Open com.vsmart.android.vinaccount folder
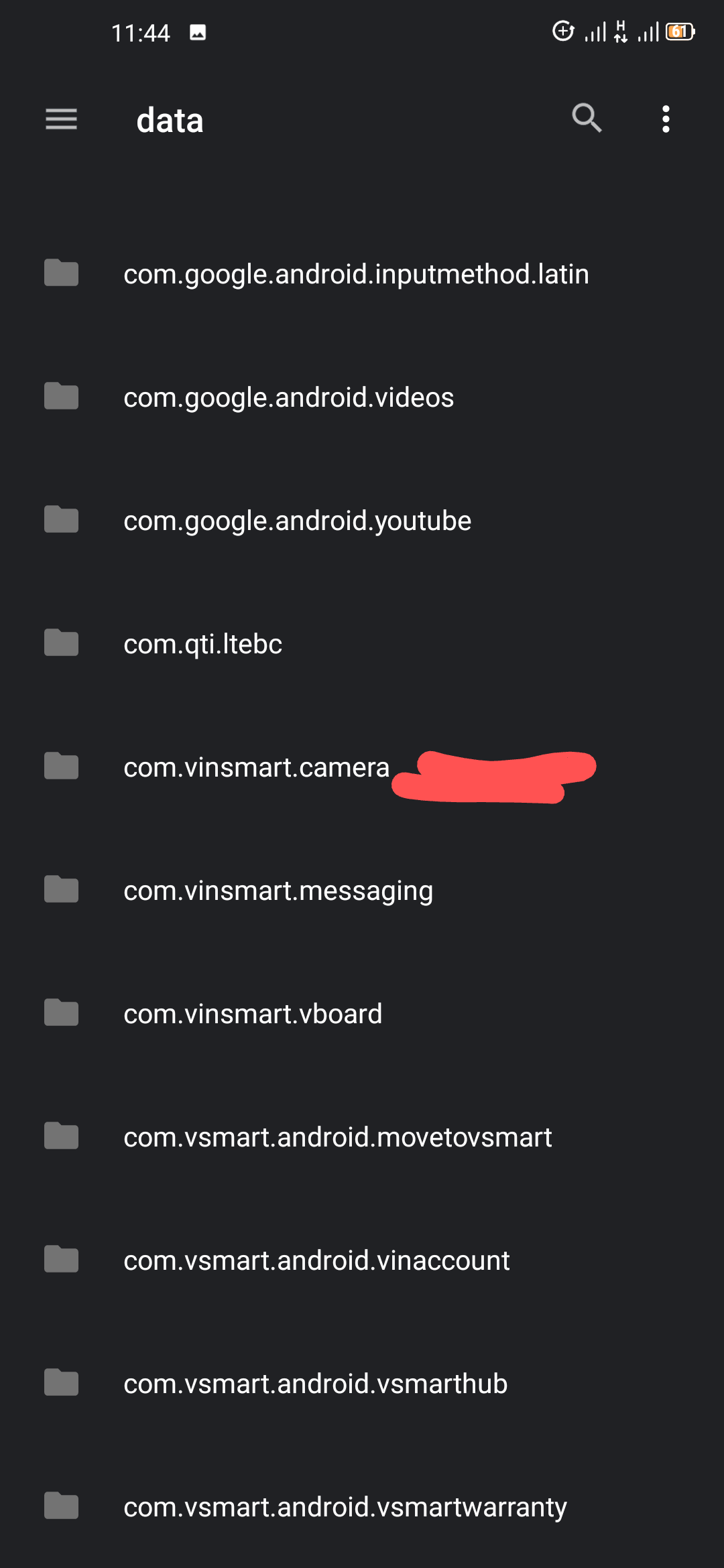 (316, 1260)
